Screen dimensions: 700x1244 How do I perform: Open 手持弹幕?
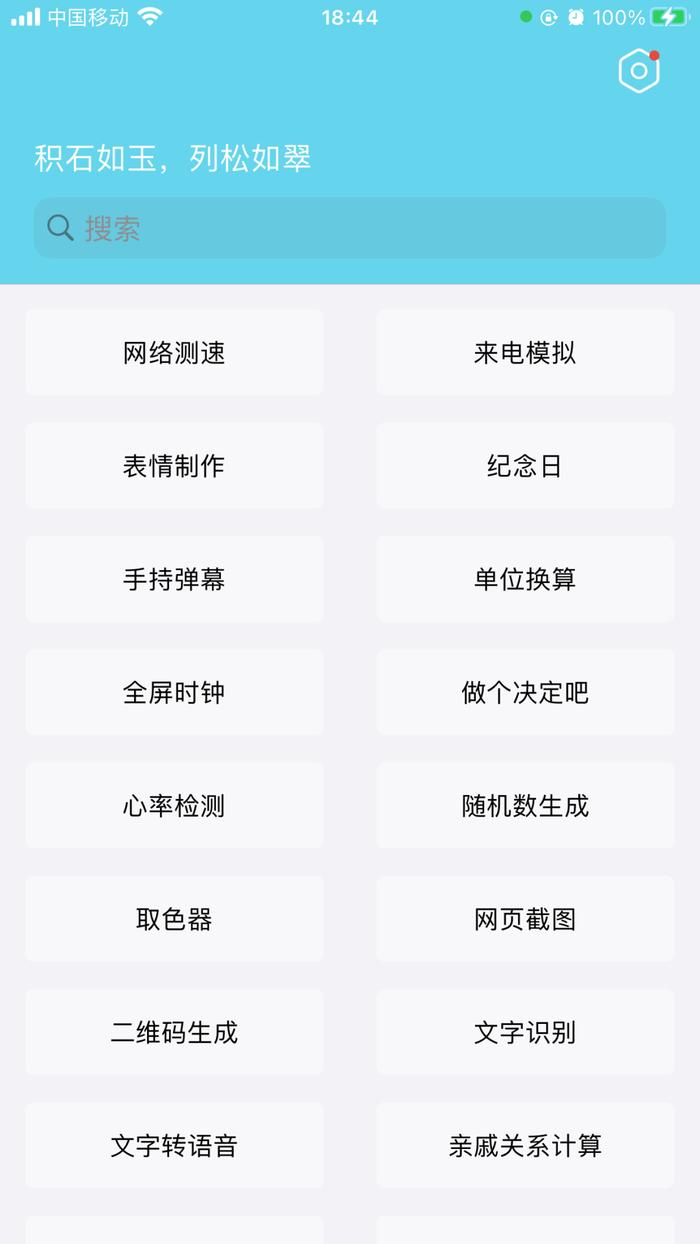point(174,579)
